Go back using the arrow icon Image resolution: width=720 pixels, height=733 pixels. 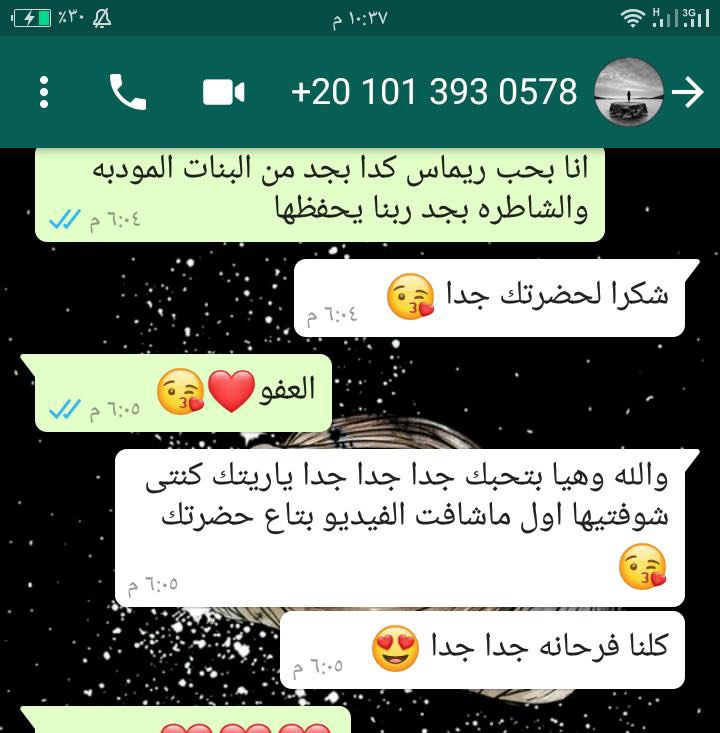coord(688,92)
